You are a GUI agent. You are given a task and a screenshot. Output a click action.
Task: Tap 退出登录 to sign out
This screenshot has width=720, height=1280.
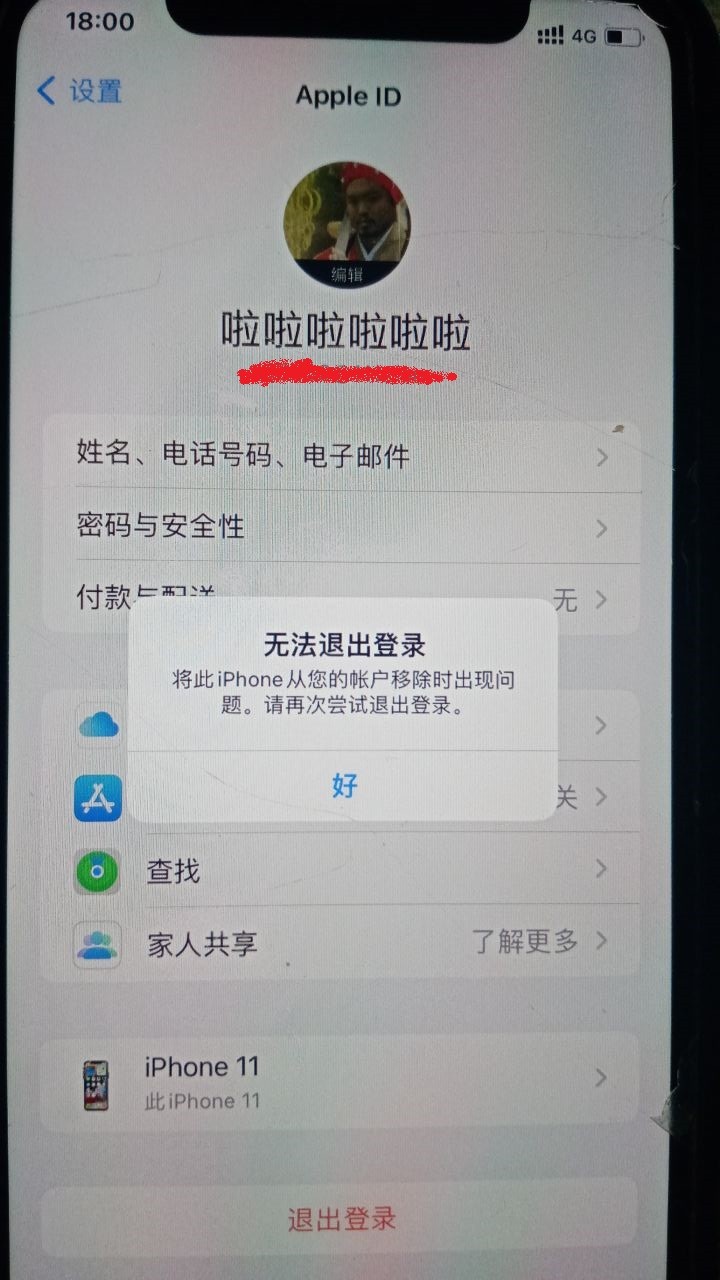tap(342, 1219)
